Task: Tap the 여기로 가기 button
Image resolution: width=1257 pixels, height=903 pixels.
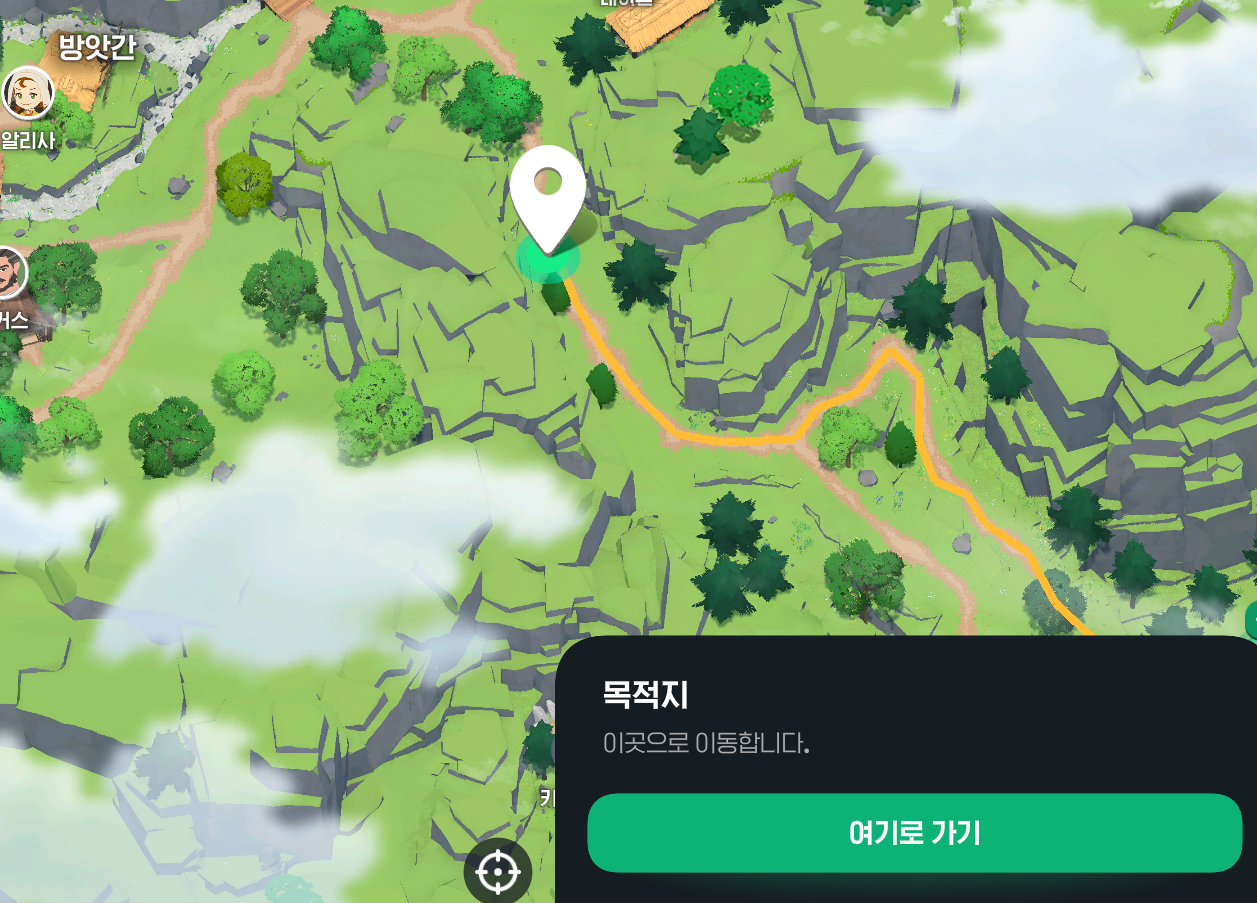Action: coord(913,833)
